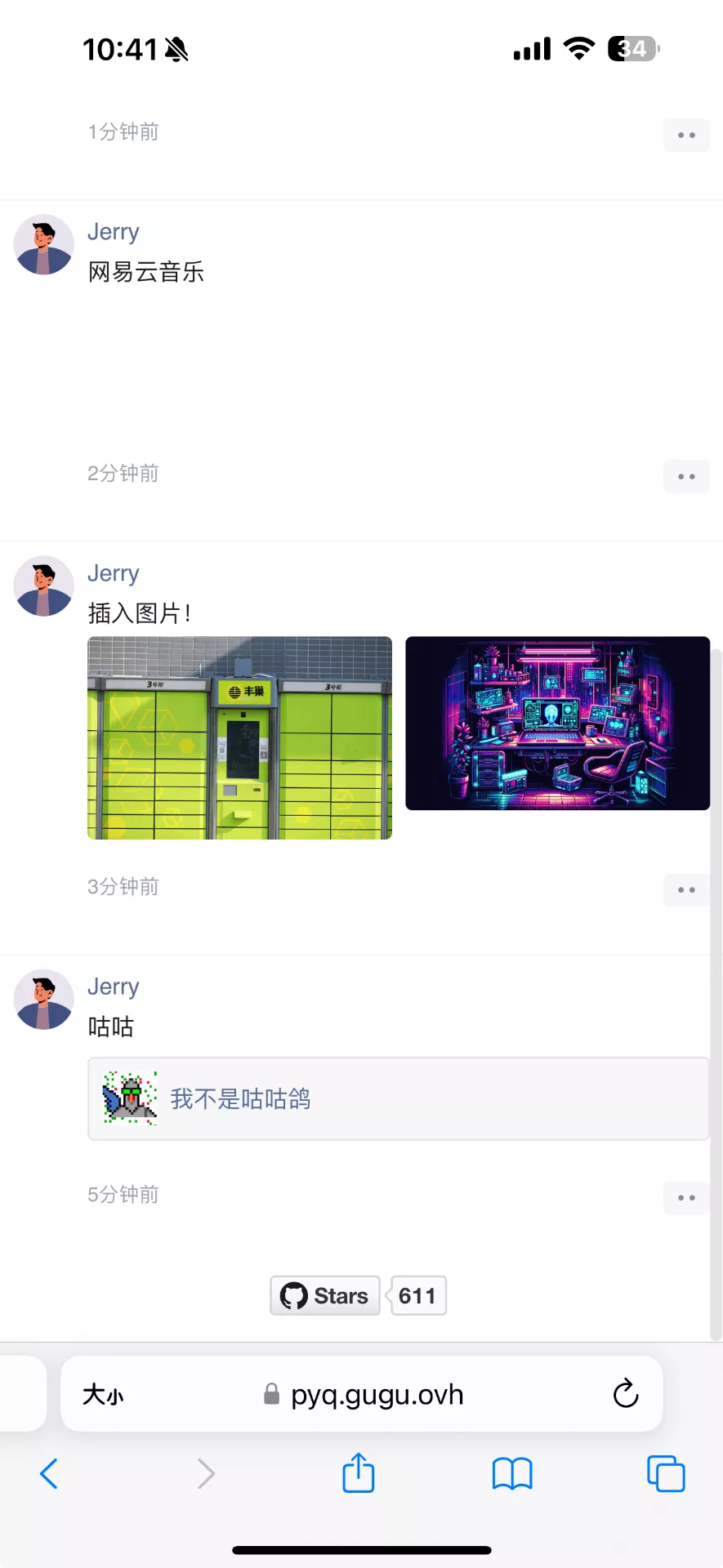Open the more options button under the 3分钟前 post
723x1568 pixels.
(686, 889)
